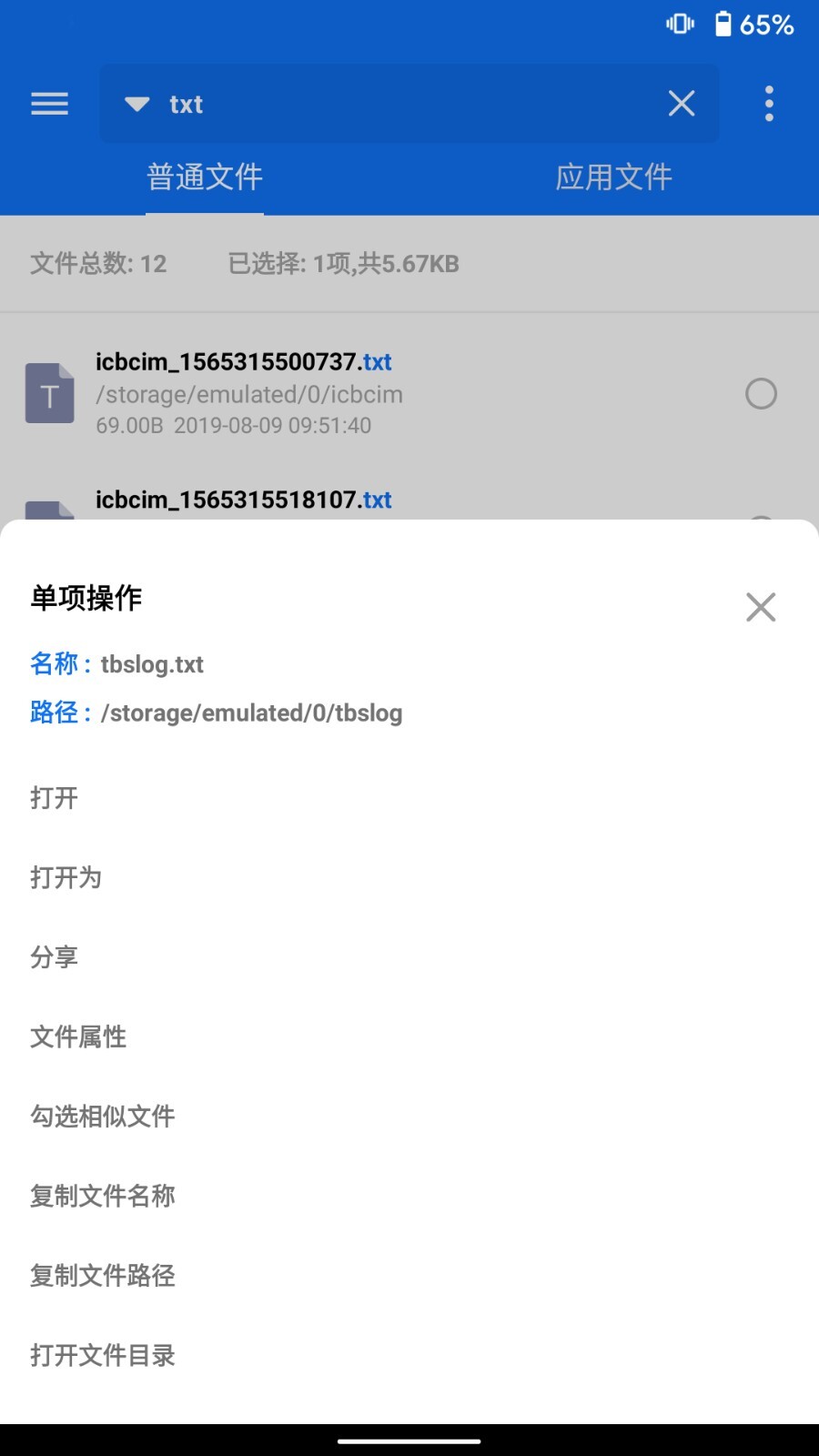819x1456 pixels.
Task: Switch to the 普通文件 tab
Action: coord(205,177)
